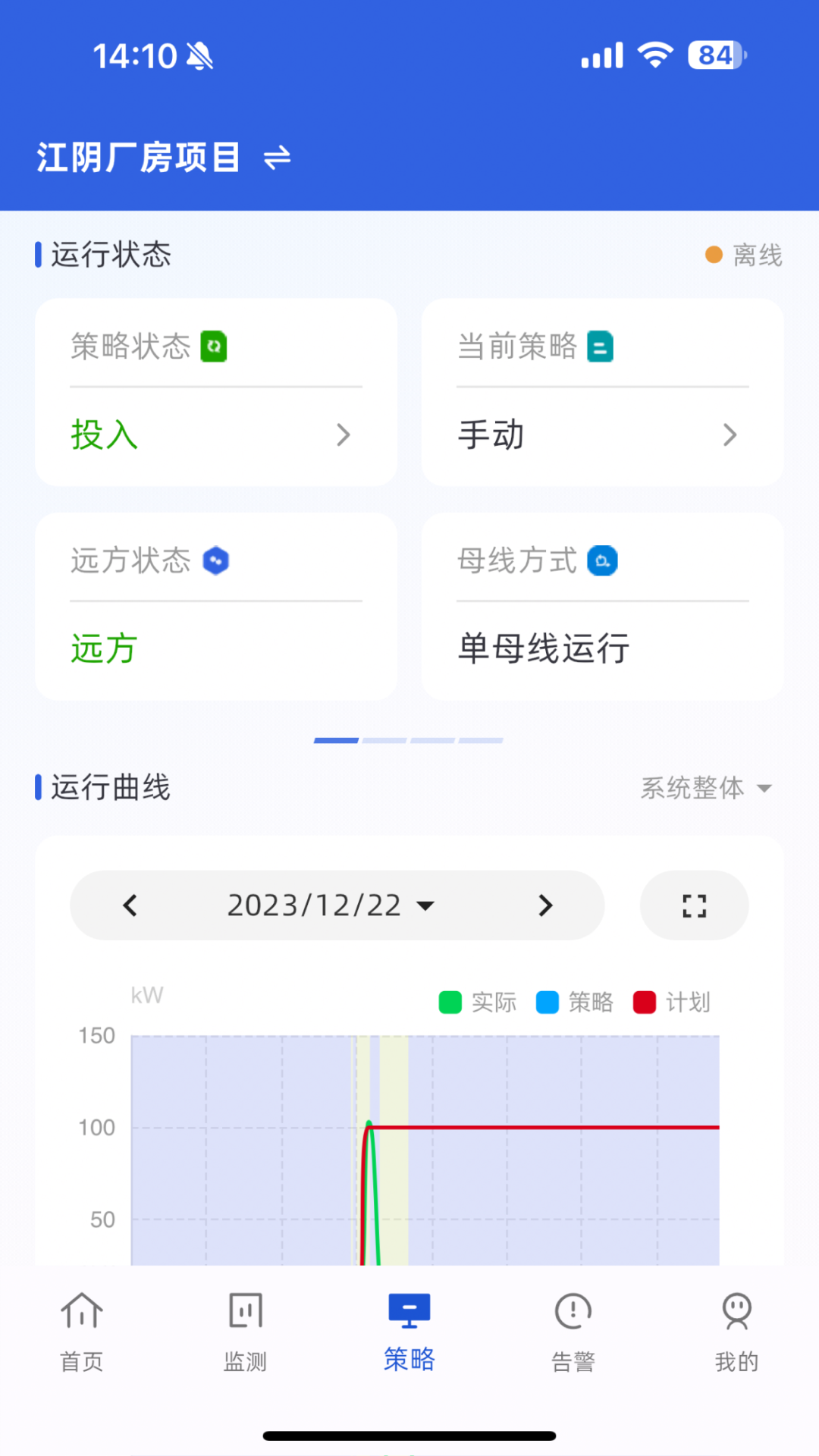Toggle the green 实际 legend item

[476, 1002]
